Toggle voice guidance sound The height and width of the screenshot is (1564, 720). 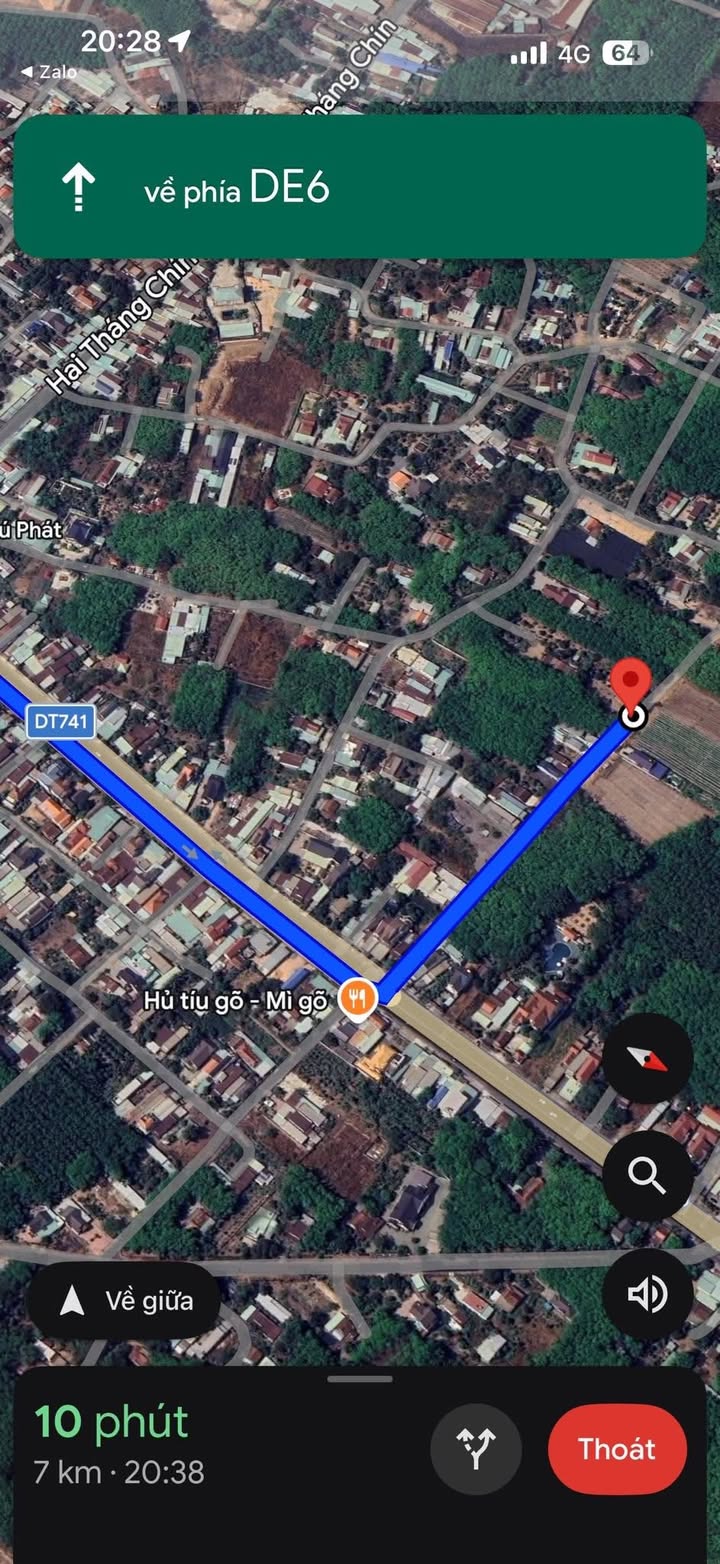[647, 1295]
